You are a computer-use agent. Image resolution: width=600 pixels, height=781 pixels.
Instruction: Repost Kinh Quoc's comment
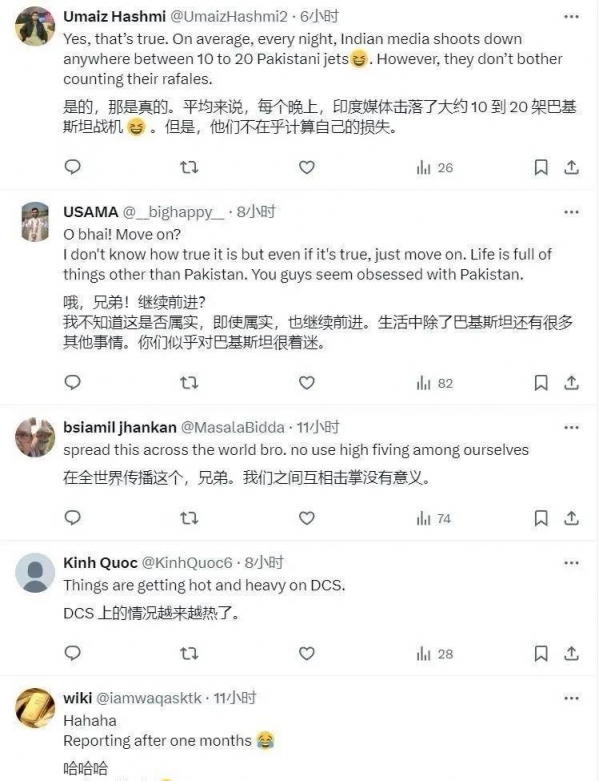[x=188, y=653]
